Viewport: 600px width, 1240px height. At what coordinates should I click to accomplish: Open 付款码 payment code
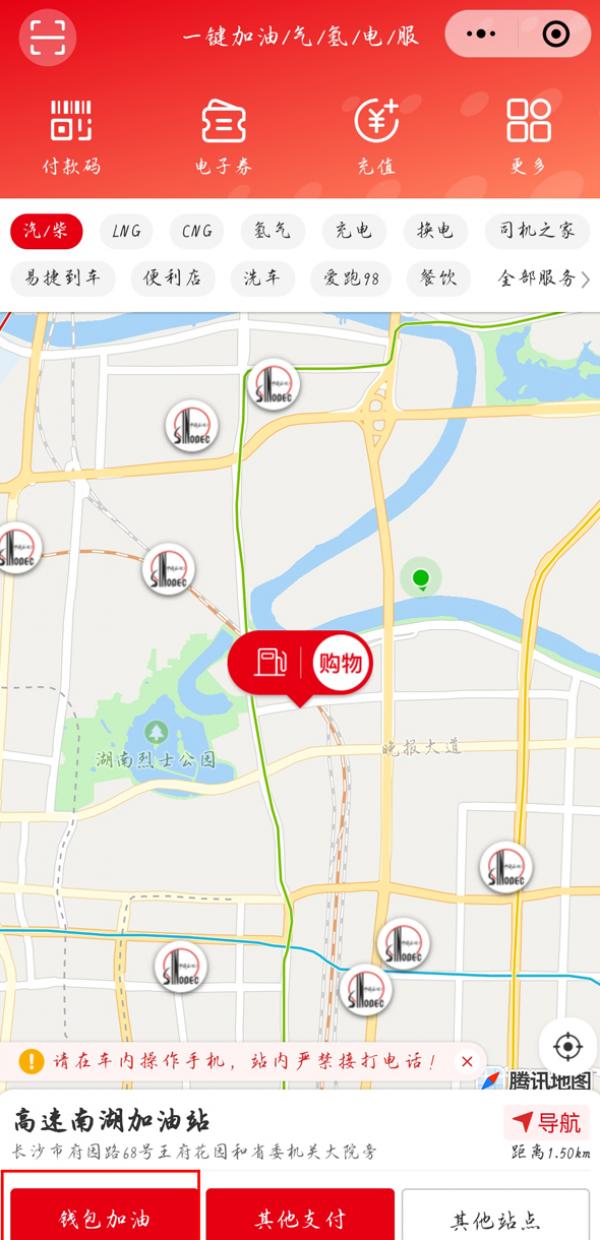pos(71,137)
